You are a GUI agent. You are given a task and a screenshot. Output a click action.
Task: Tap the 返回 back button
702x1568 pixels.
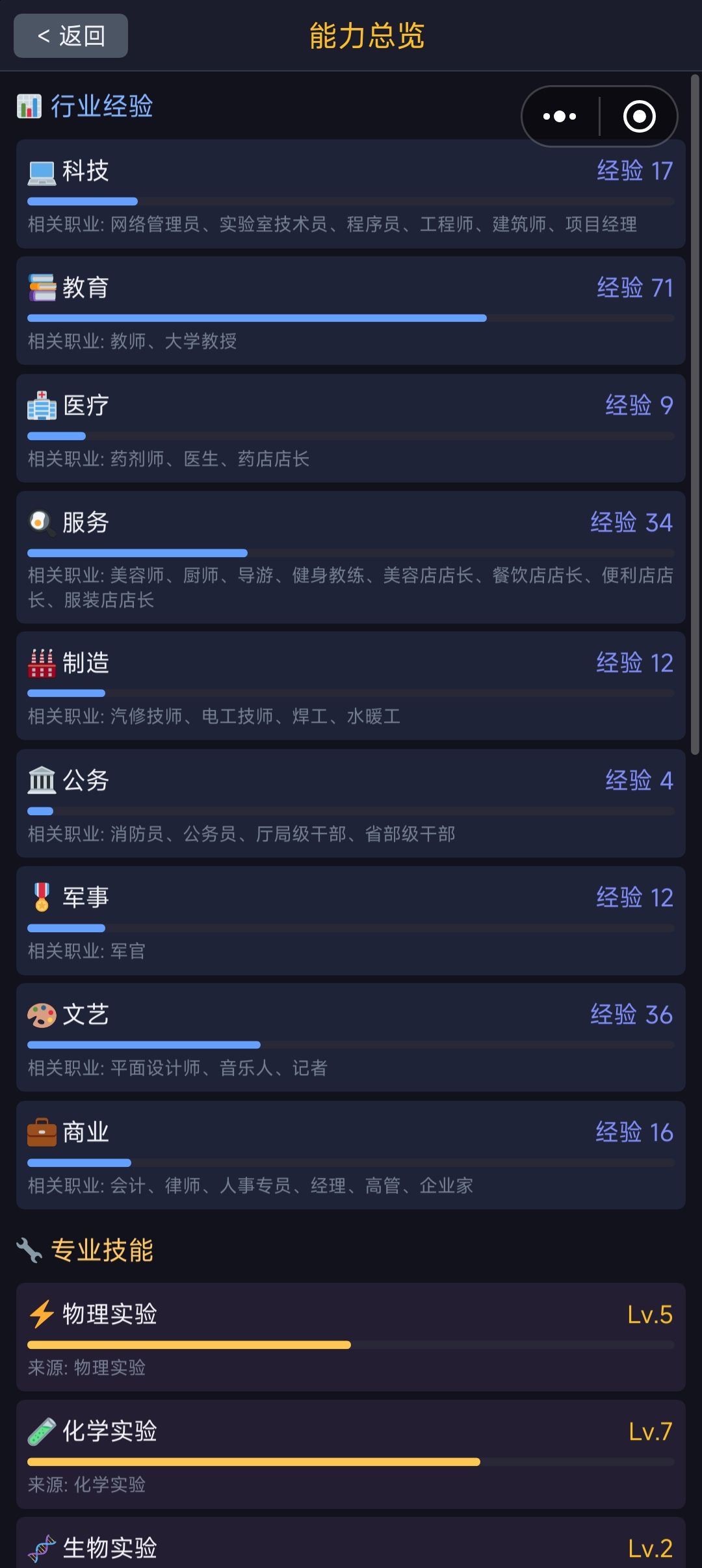pos(70,36)
